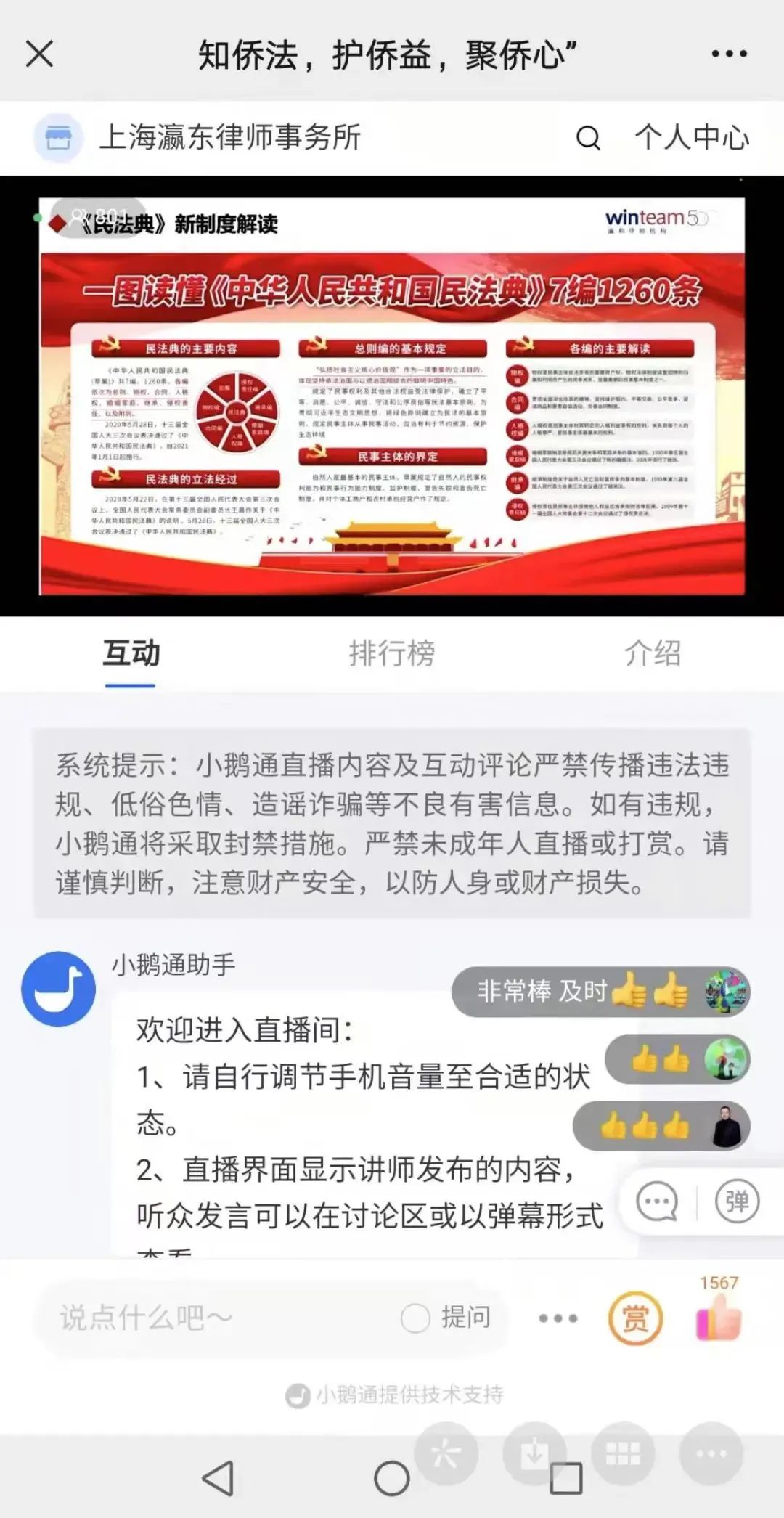Close the live page with the X
This screenshot has width=784, height=1518.
(x=39, y=54)
